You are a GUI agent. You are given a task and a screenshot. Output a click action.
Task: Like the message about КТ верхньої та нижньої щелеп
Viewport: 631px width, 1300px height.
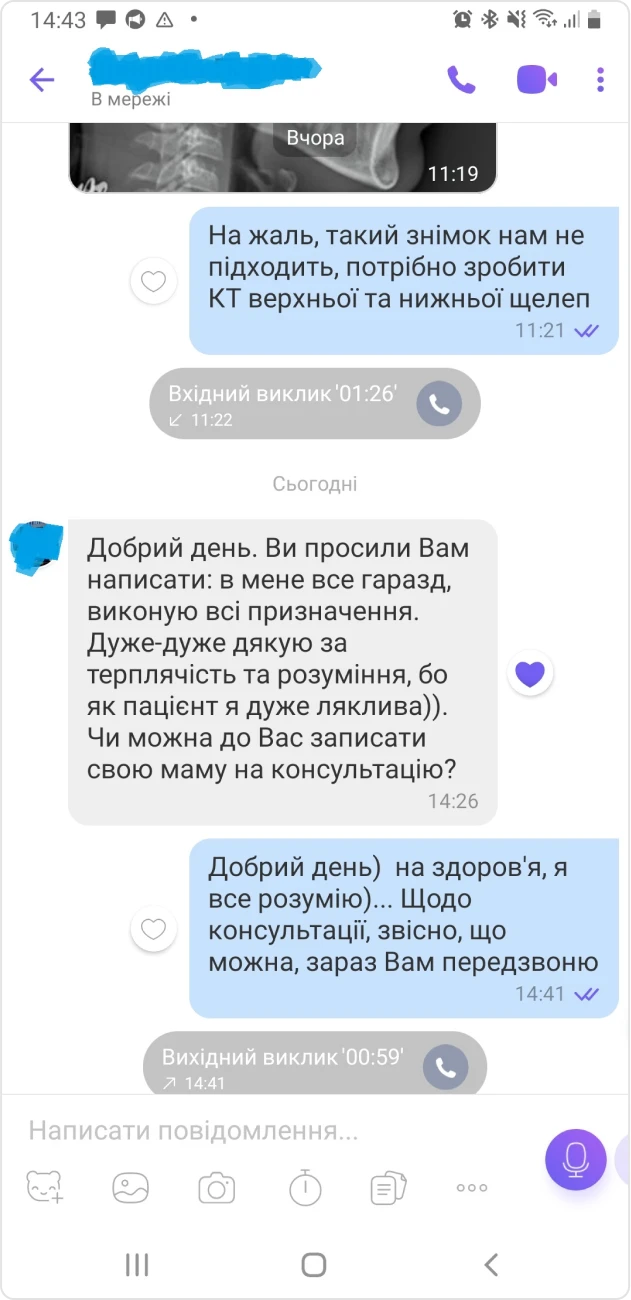coord(153,282)
